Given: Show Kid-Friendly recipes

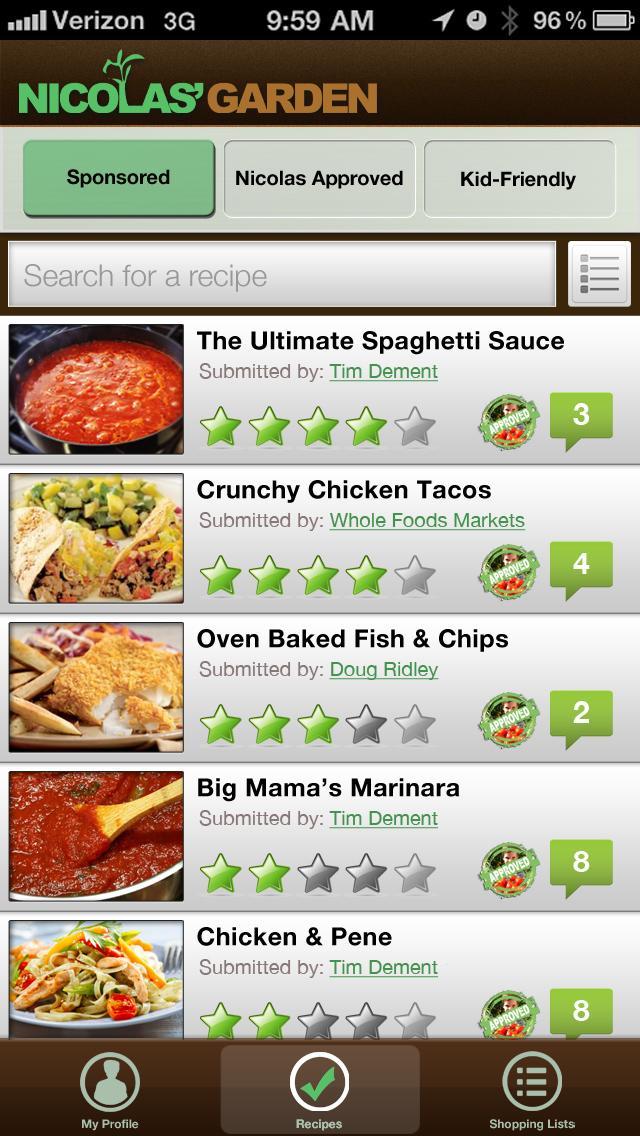Looking at the screenshot, I should (518, 179).
